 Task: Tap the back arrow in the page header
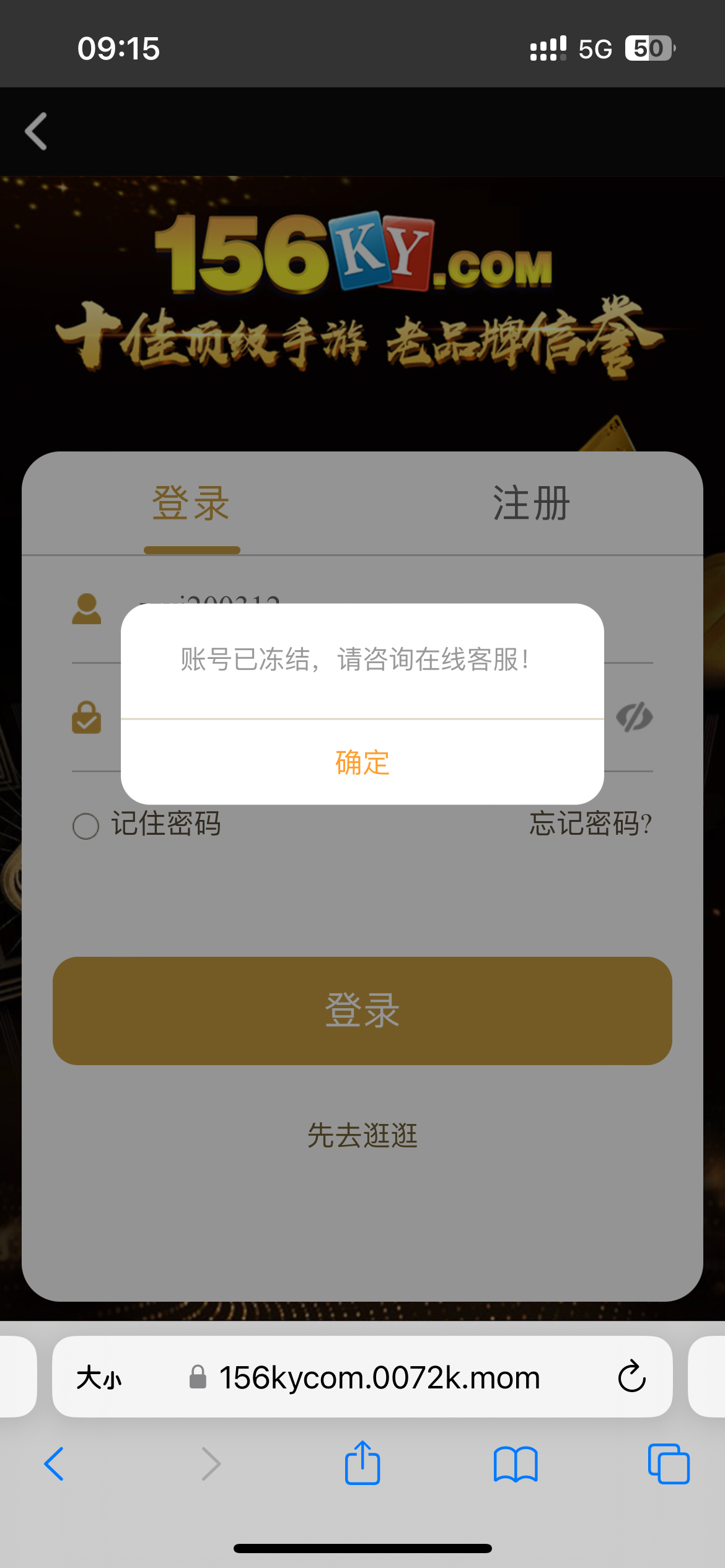click(x=36, y=131)
